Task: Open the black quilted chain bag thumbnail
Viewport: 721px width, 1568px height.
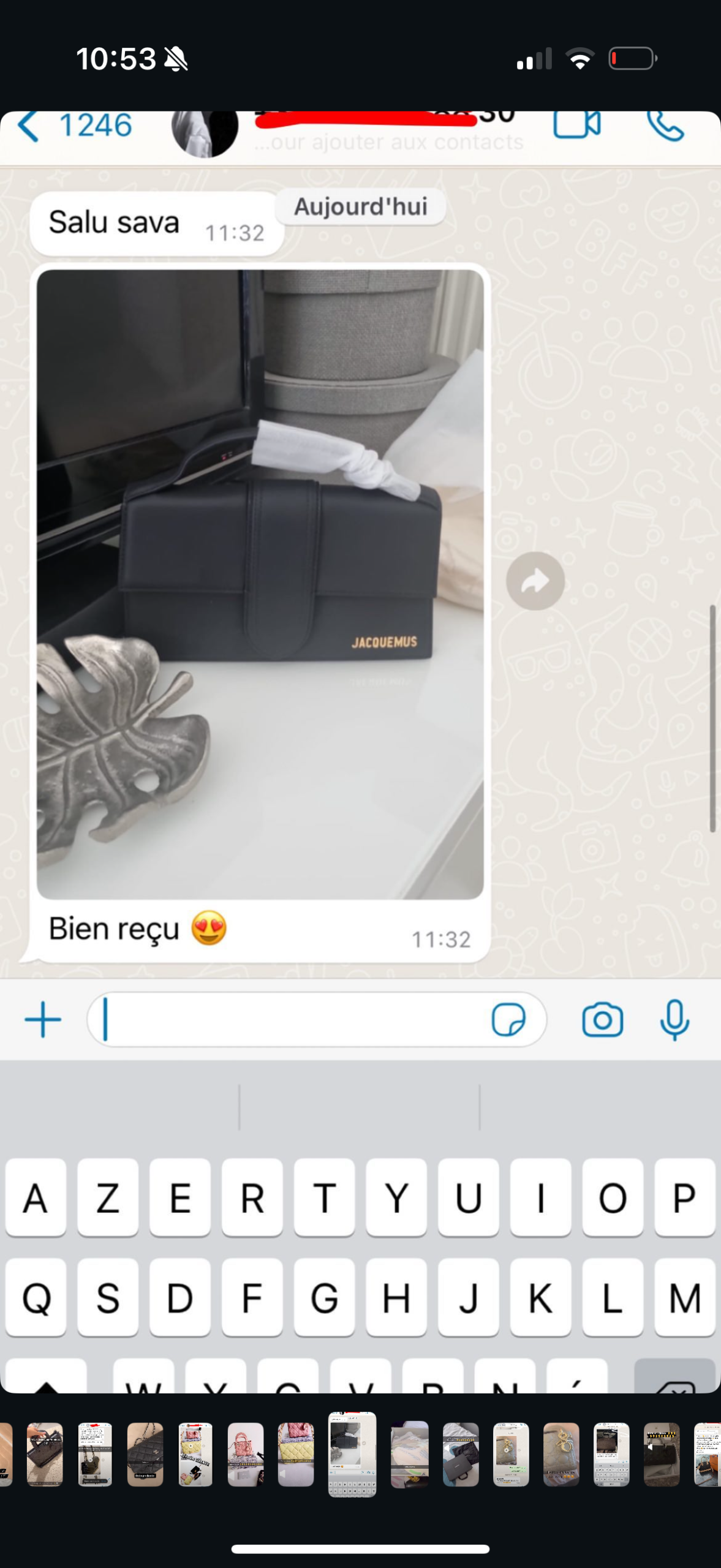Action: click(x=145, y=1454)
